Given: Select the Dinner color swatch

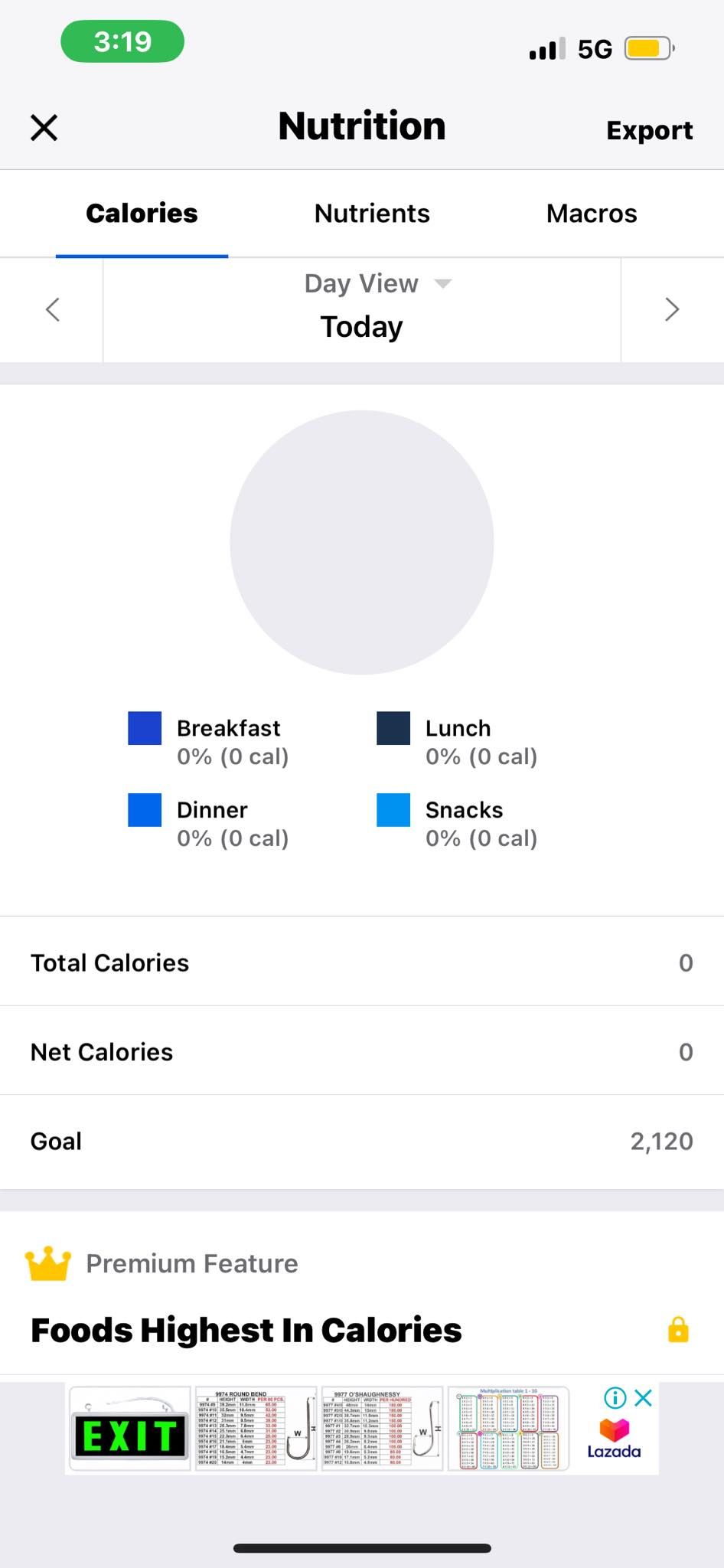Looking at the screenshot, I should (x=144, y=810).
